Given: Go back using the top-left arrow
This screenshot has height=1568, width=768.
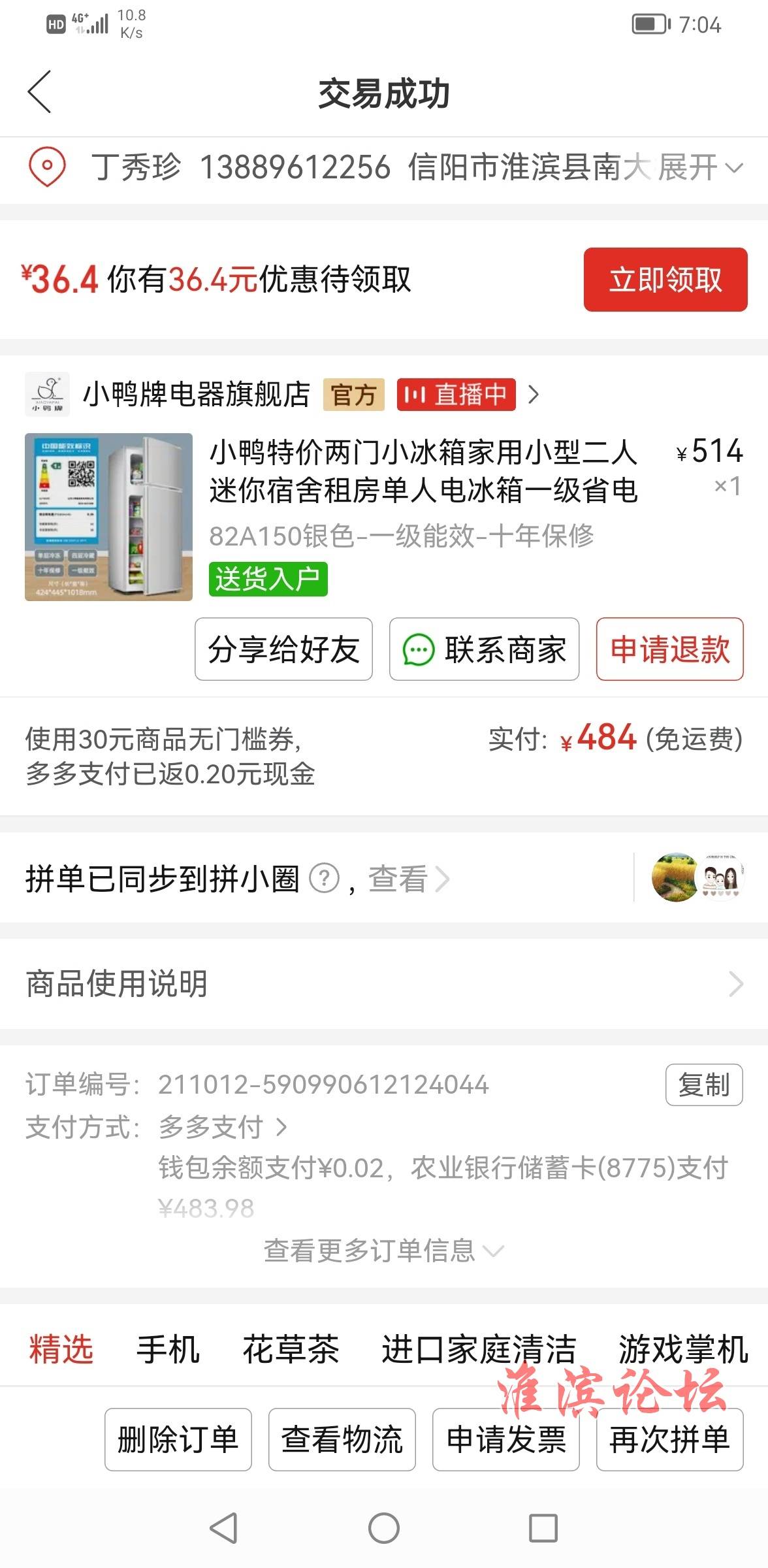Looking at the screenshot, I should pos(40,92).
